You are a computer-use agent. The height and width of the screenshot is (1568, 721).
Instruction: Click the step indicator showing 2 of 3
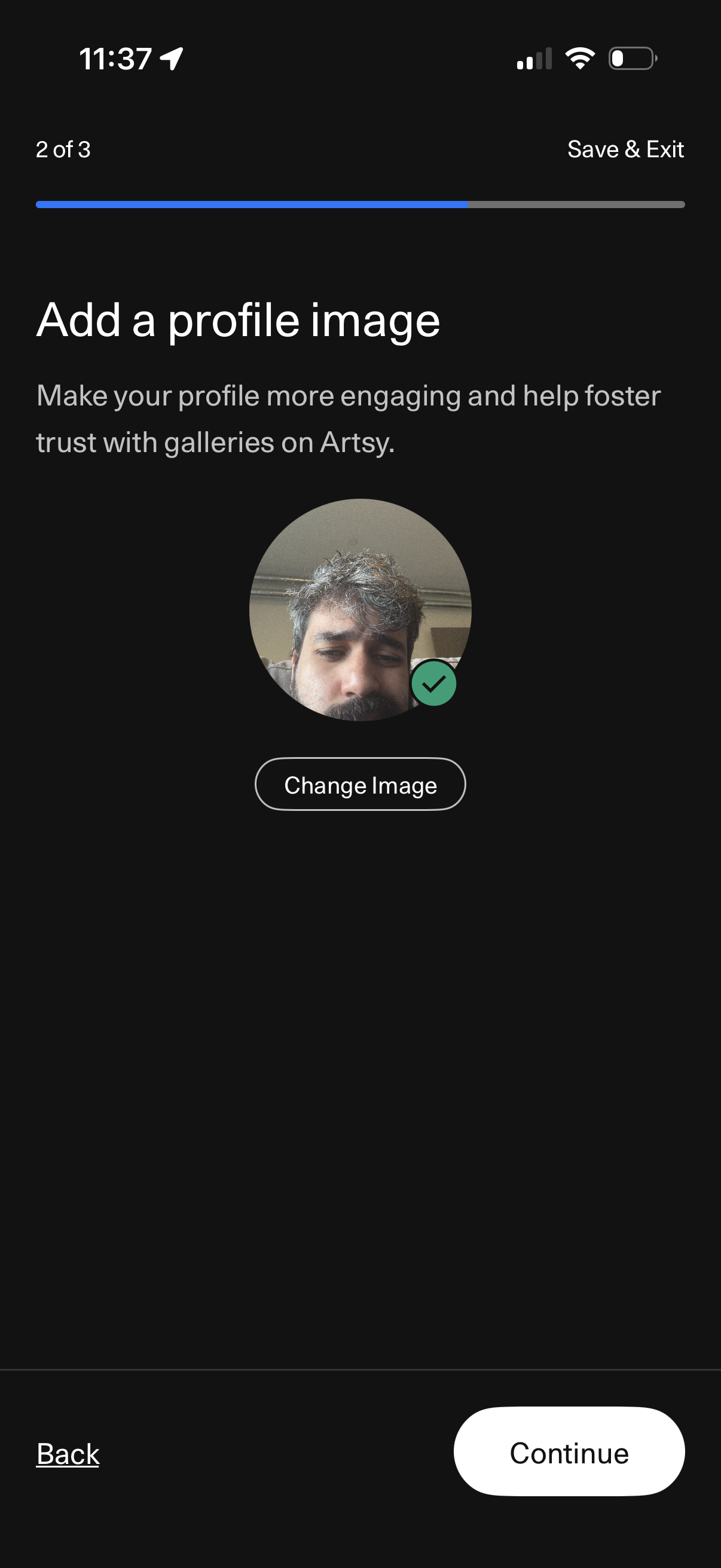63,148
